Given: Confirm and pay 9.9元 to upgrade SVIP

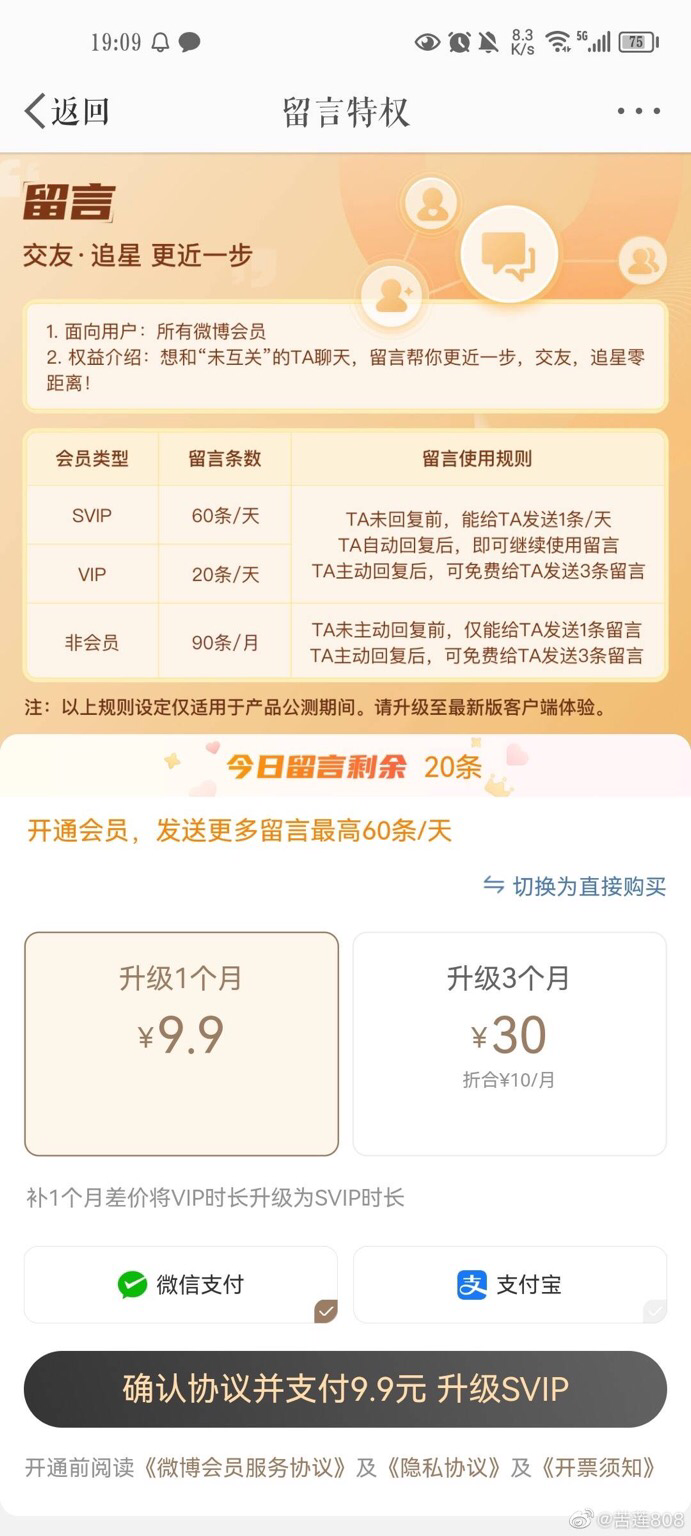Looking at the screenshot, I should pyautogui.click(x=345, y=1389).
